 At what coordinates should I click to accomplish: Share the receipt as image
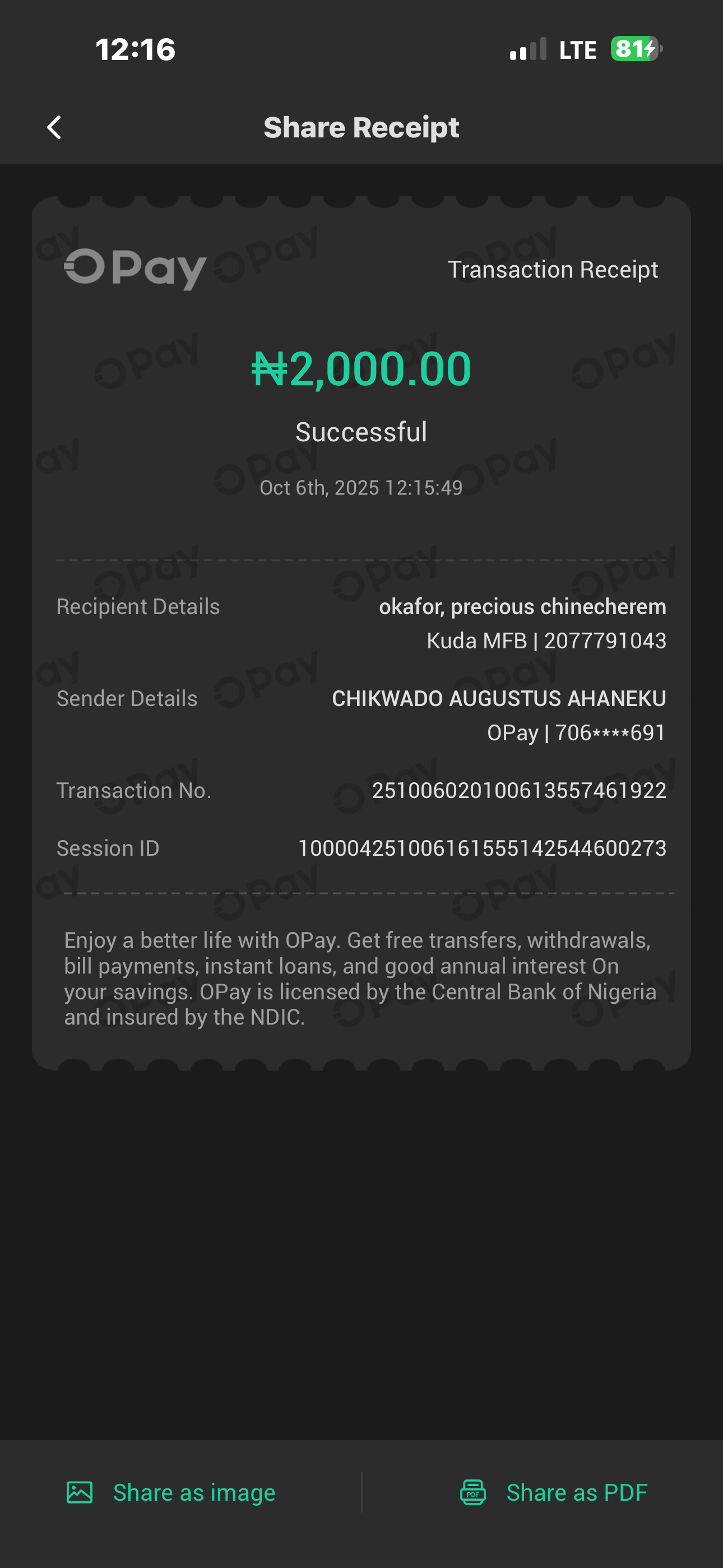tap(171, 1492)
